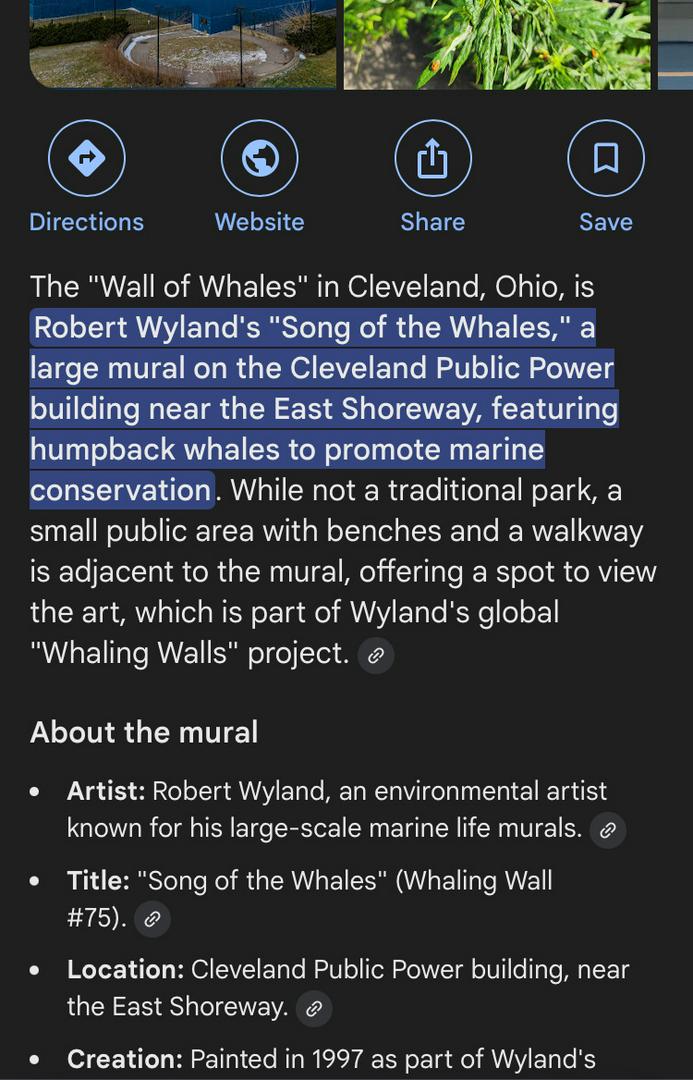Open the source link after "Whaling Walls" project
The height and width of the screenshot is (1080, 693).
click(376, 656)
